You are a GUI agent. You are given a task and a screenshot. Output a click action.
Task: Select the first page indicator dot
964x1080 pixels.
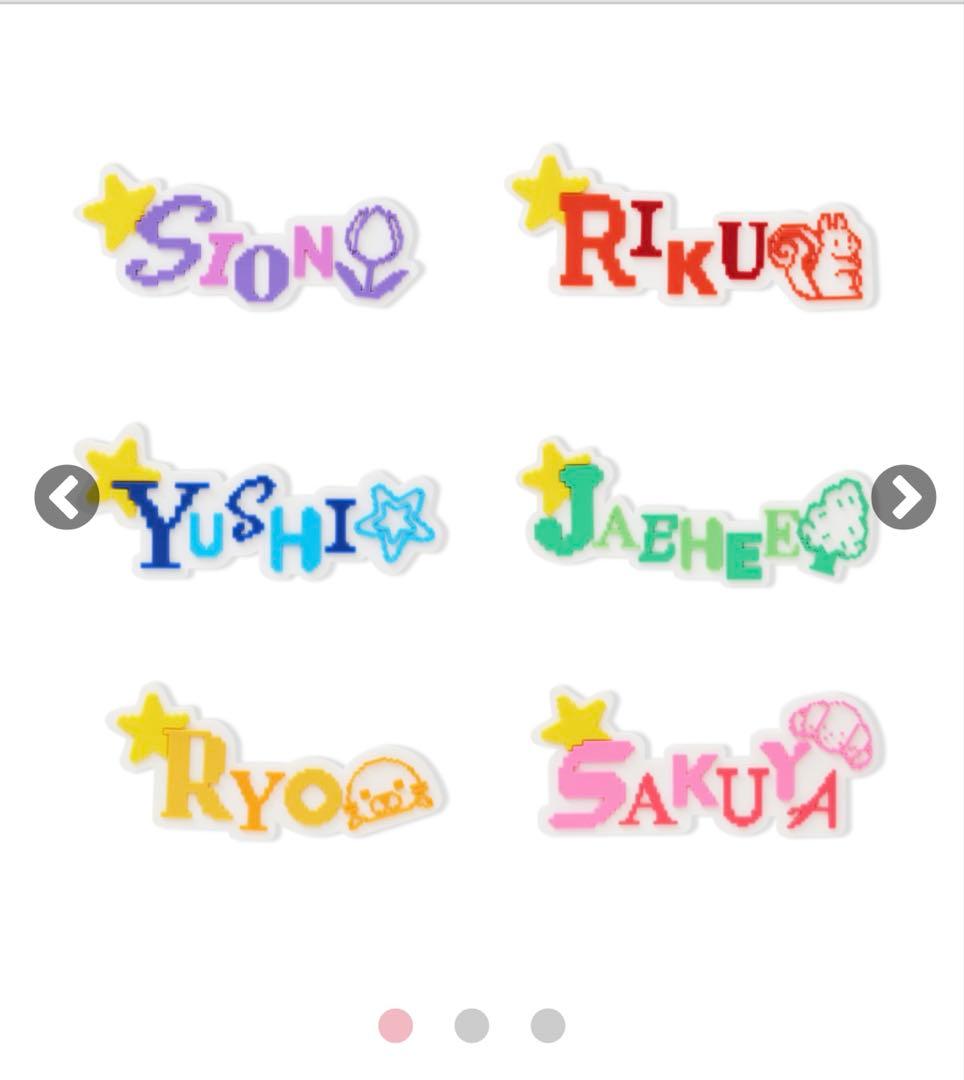395,1025
